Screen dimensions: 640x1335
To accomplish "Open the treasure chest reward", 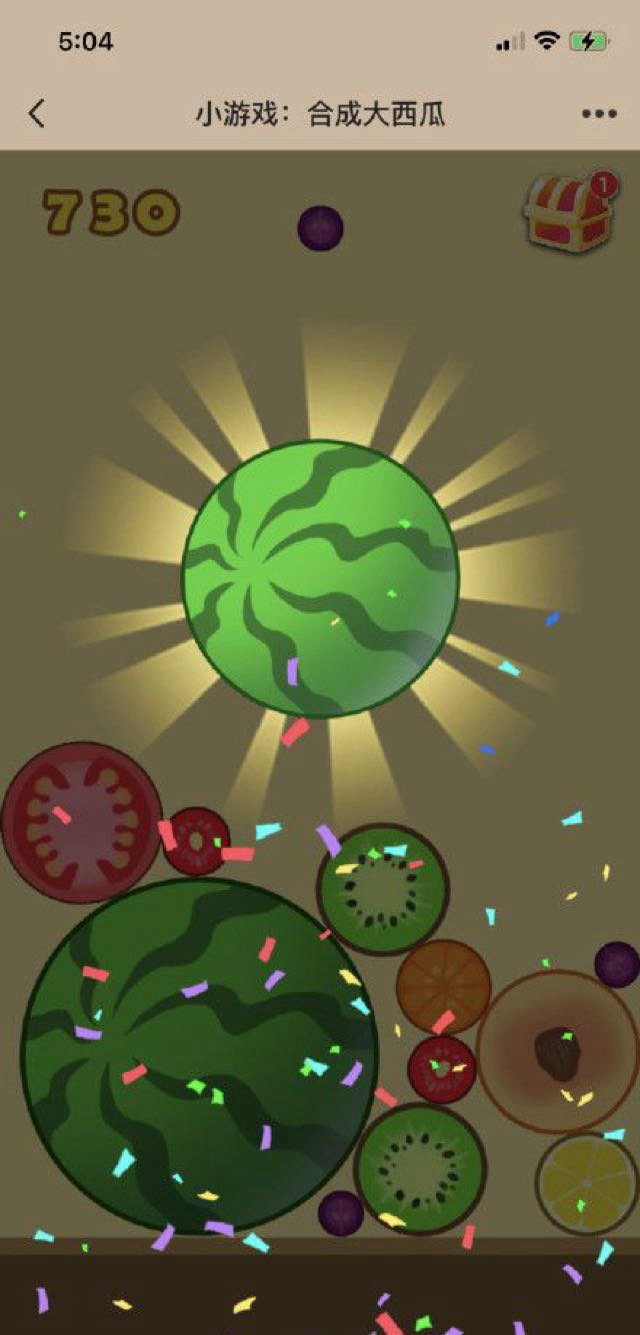I will point(568,213).
